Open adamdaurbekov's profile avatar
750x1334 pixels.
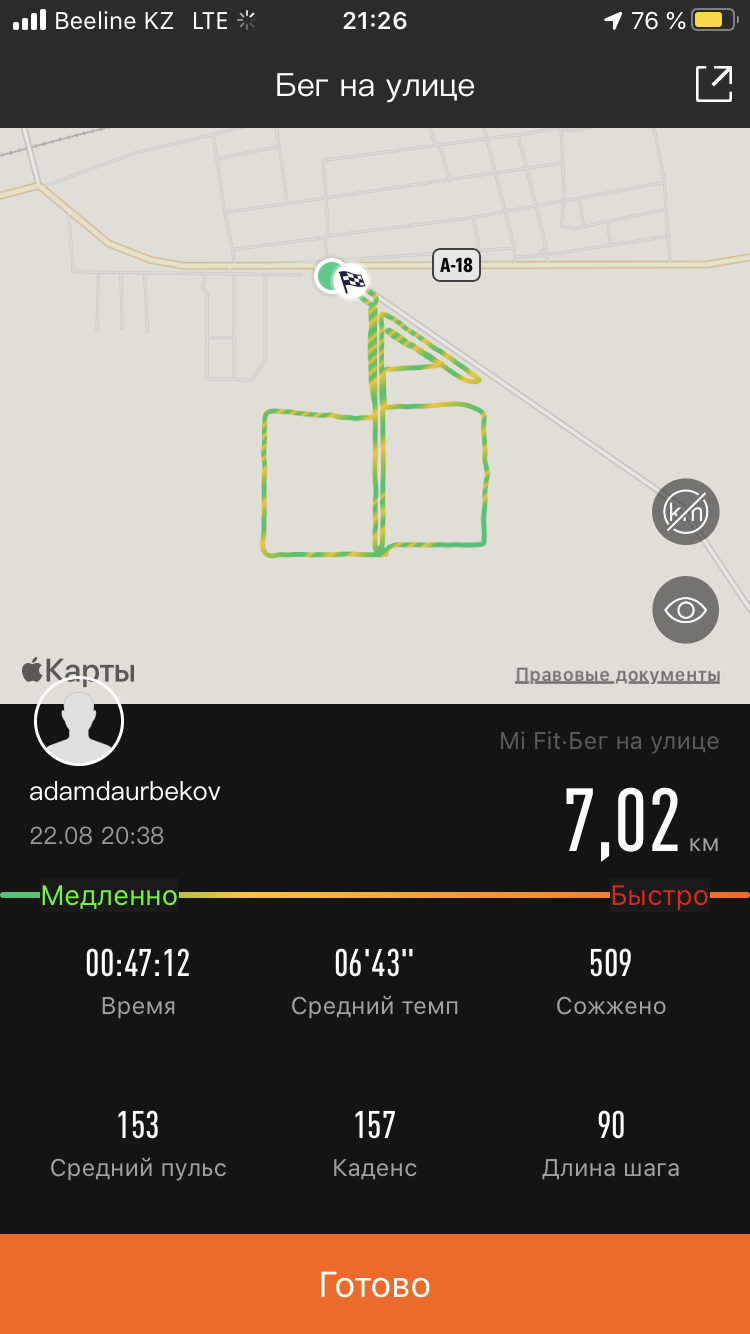tap(79, 721)
